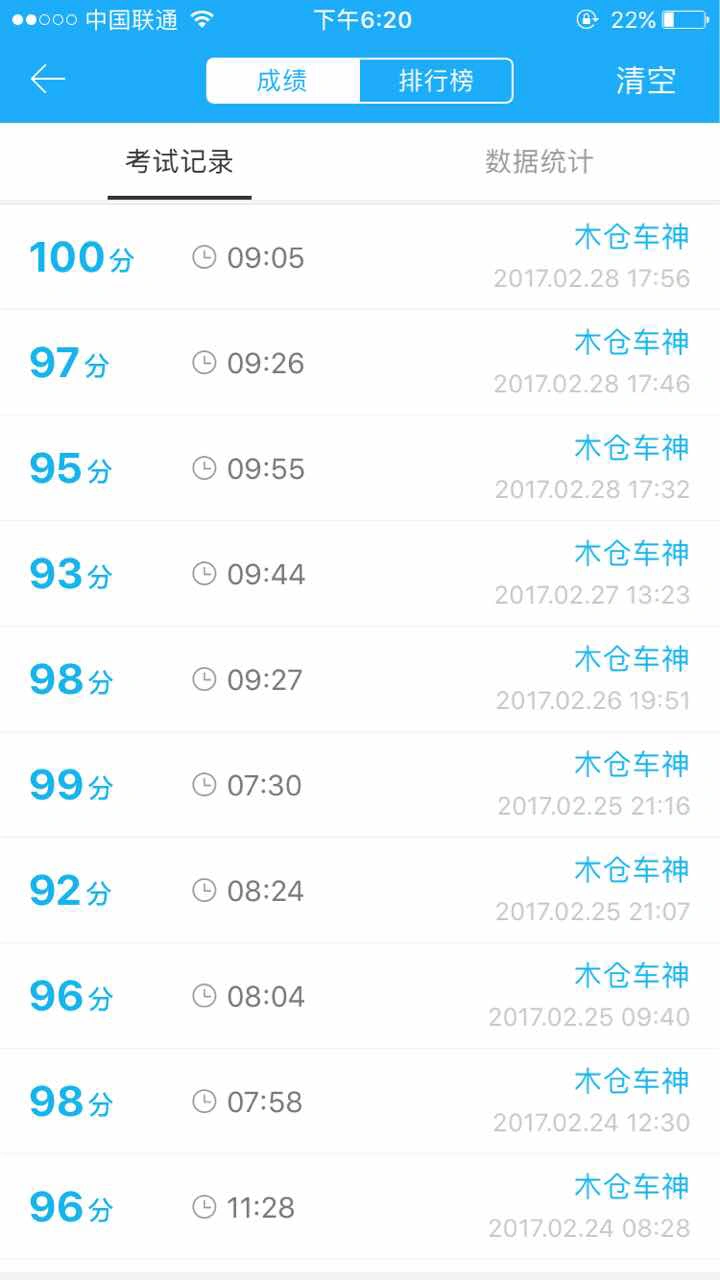
Task: Open the 95分 record from 17:32
Action: pos(360,468)
